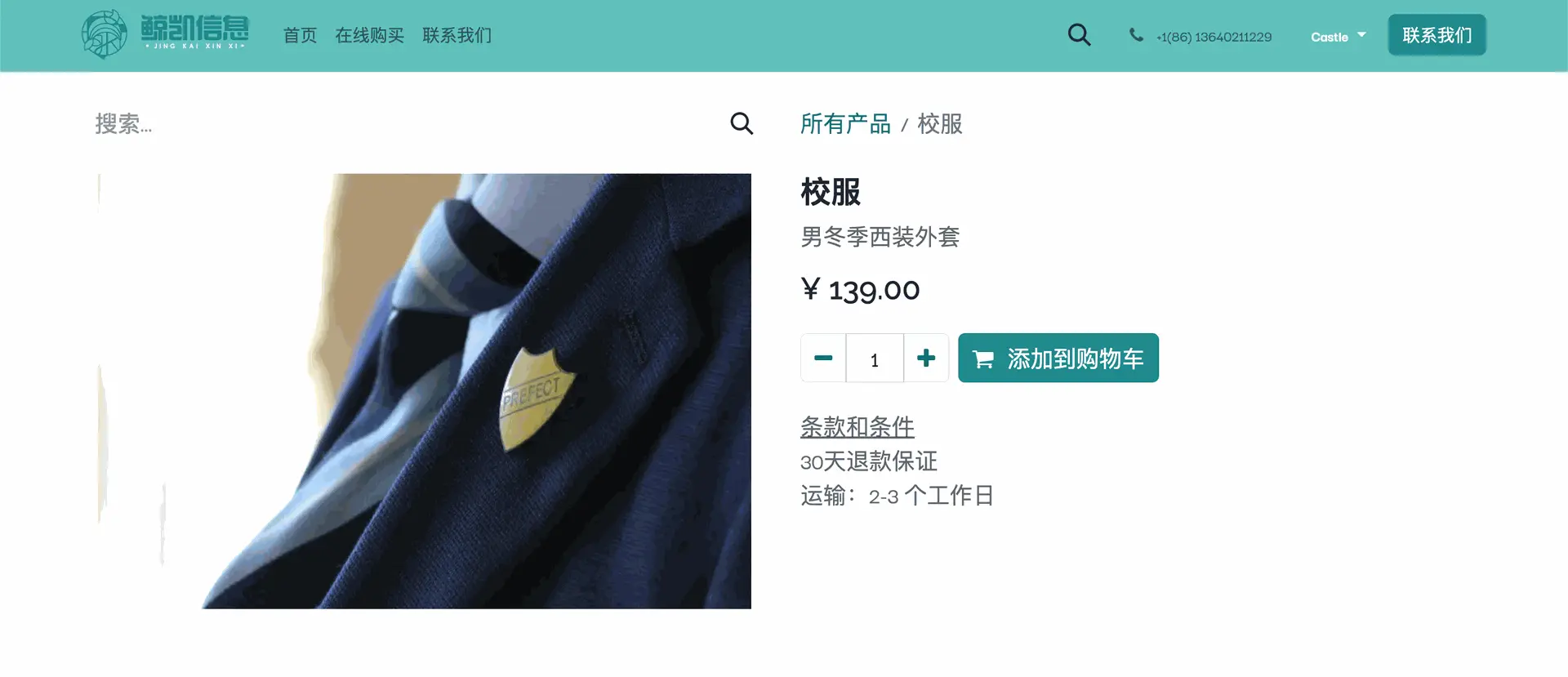Add the 校服 to cart
This screenshot has width=1568, height=677.
tap(1058, 358)
